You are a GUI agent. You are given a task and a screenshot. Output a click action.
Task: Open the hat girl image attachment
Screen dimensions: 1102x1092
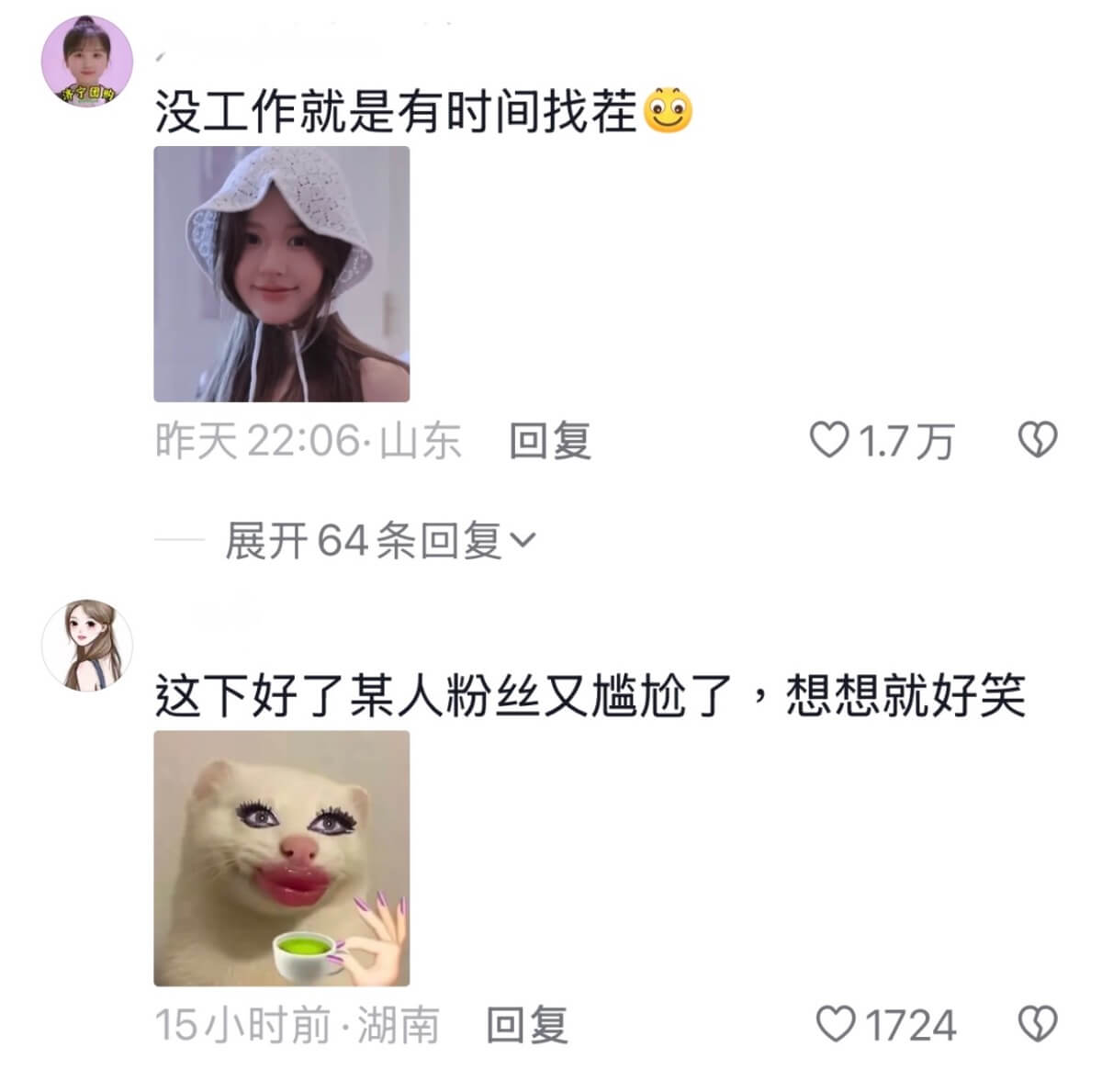click(x=281, y=274)
